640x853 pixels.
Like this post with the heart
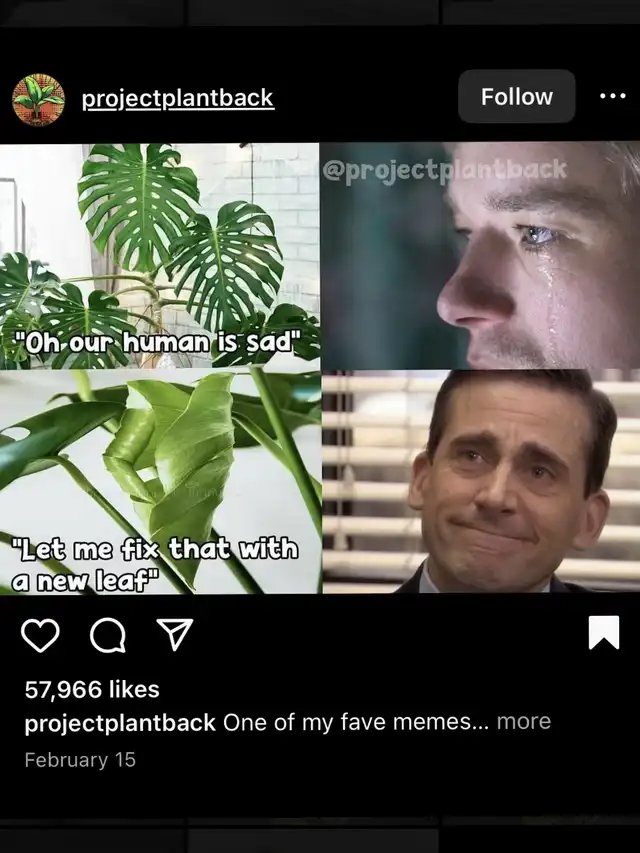coord(40,634)
